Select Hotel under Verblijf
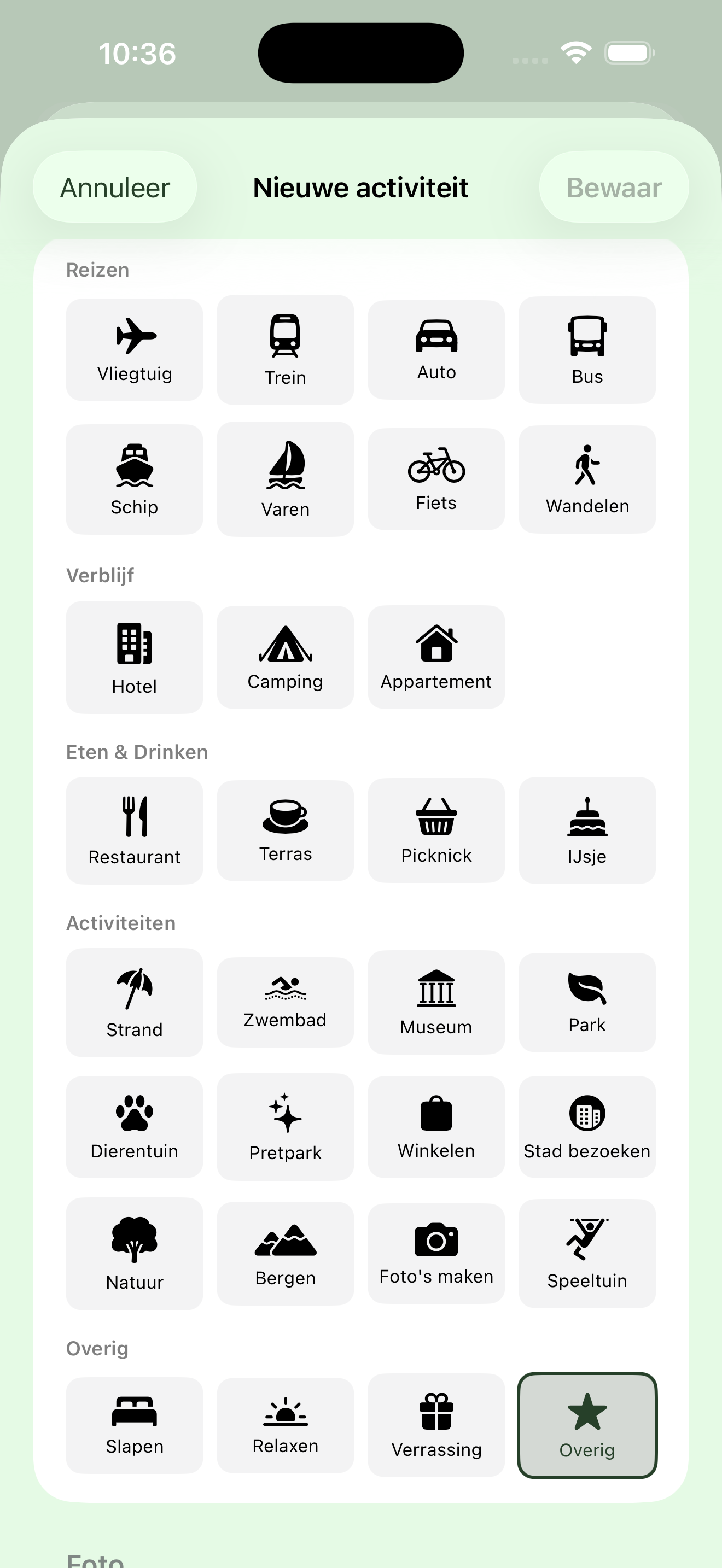 [134, 657]
